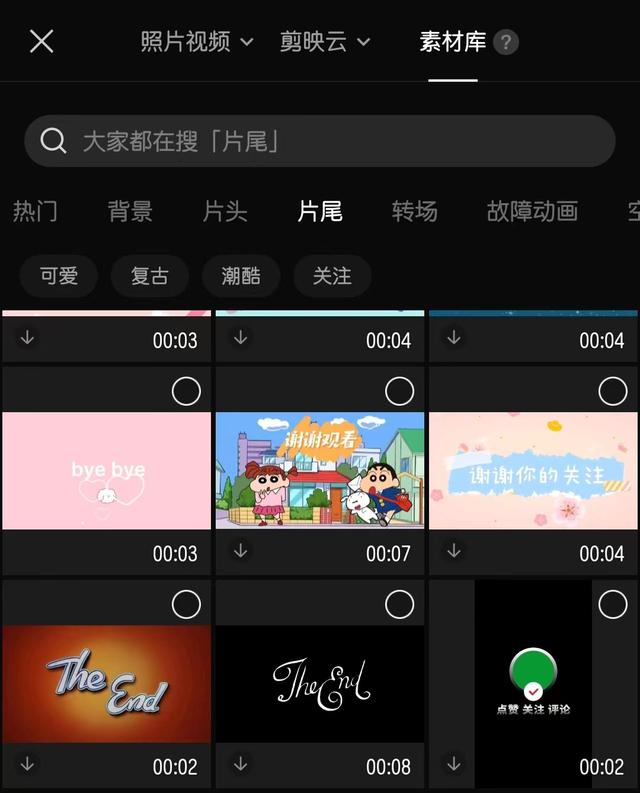This screenshot has height=793, width=640.
Task: Switch to the 热门 category tab
Action: (x=35, y=211)
